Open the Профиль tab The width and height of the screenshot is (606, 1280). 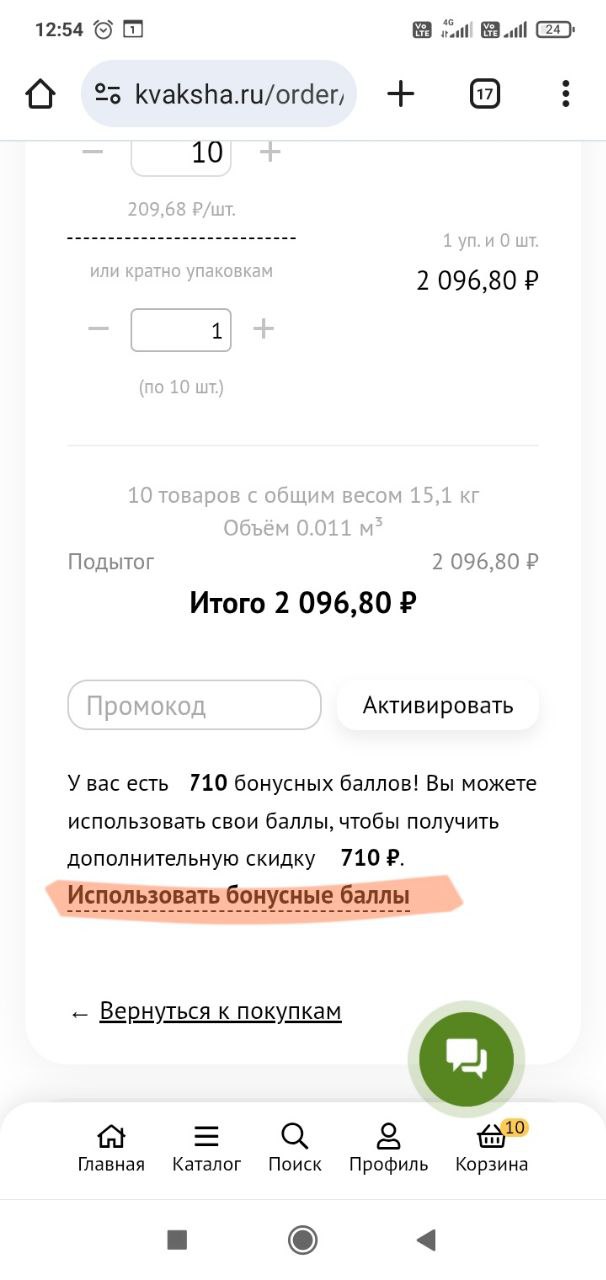click(x=388, y=1147)
